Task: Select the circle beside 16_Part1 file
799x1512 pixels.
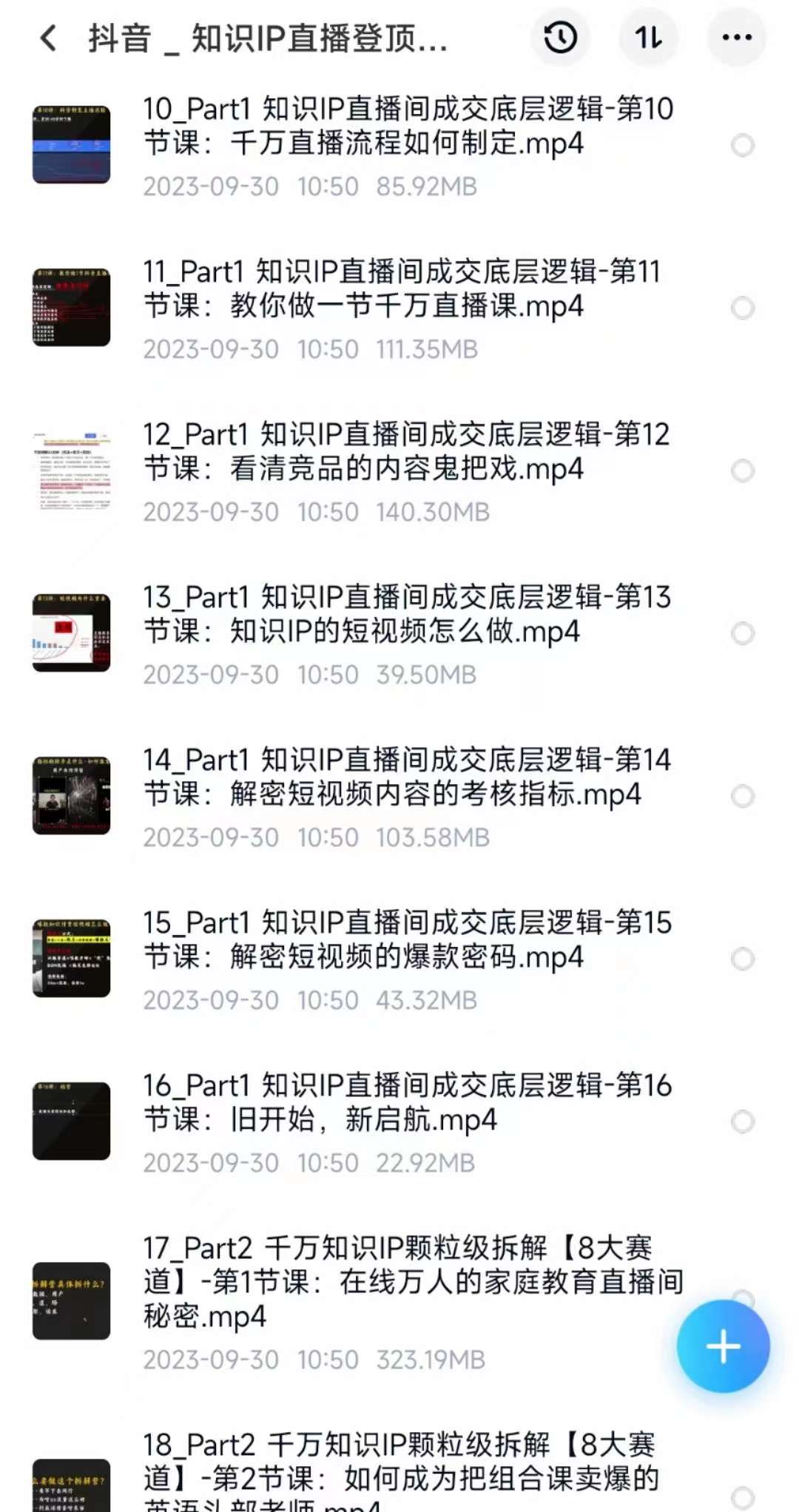Action: [743, 1121]
